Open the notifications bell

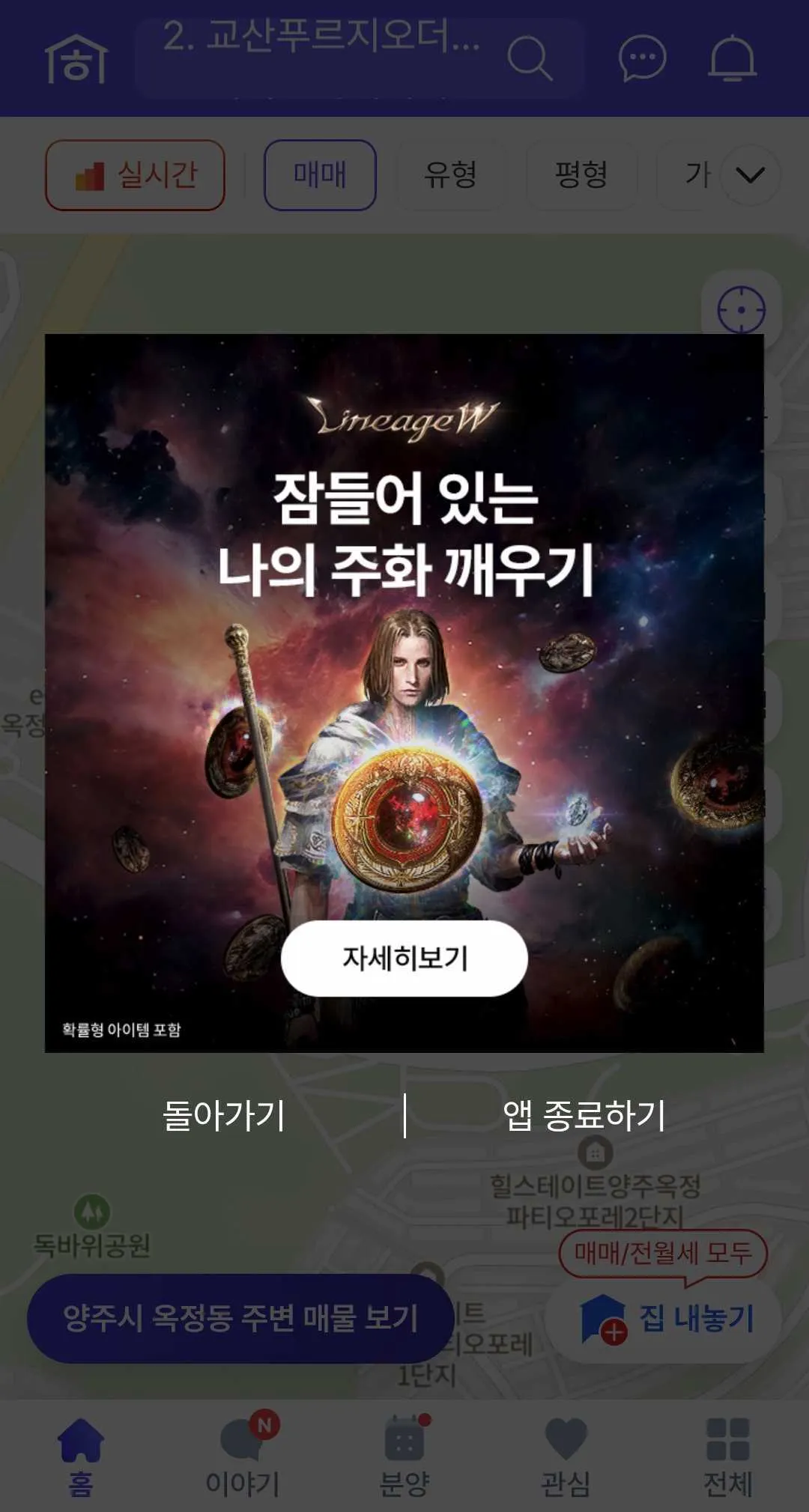pos(732,58)
